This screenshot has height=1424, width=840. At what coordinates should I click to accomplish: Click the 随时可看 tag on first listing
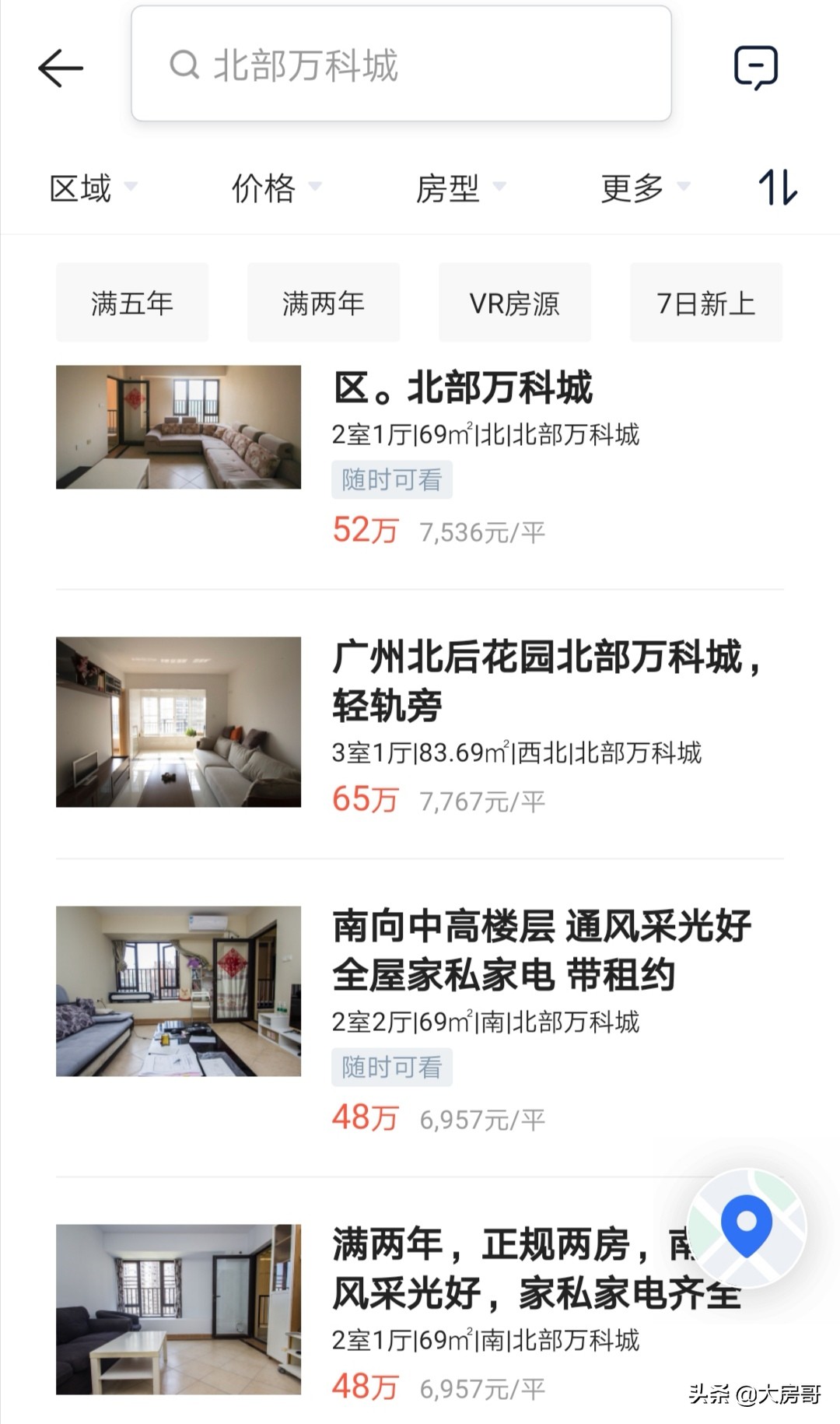click(391, 480)
